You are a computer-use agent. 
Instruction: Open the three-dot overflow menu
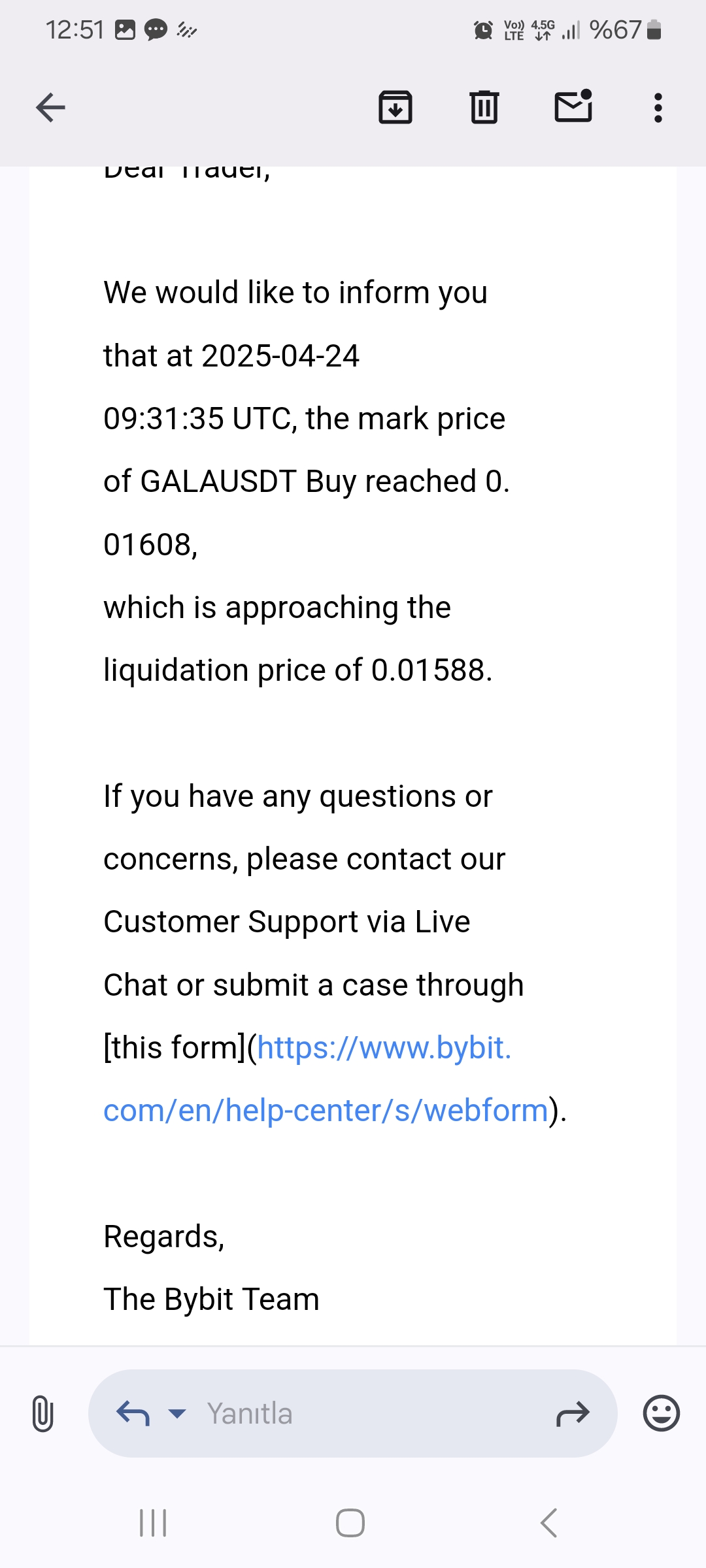(658, 108)
